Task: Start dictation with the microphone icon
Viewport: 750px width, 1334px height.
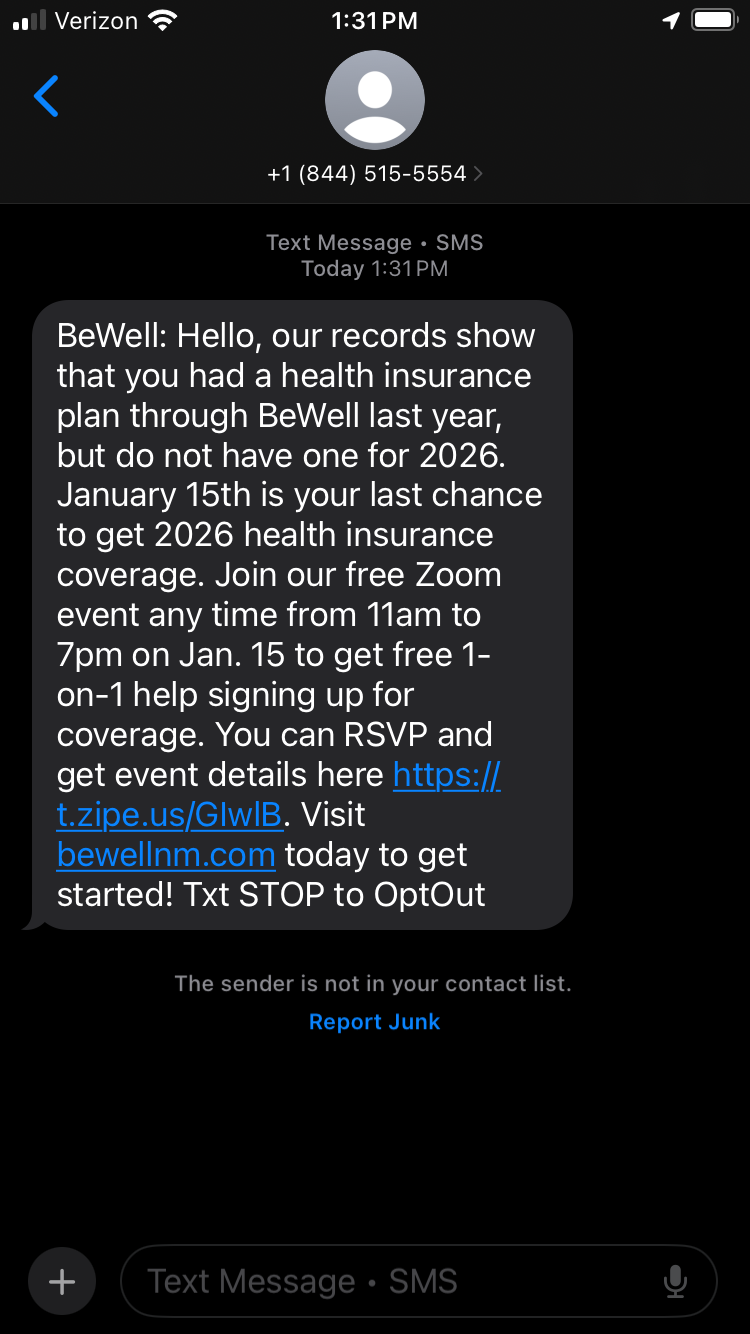Action: (x=676, y=1282)
